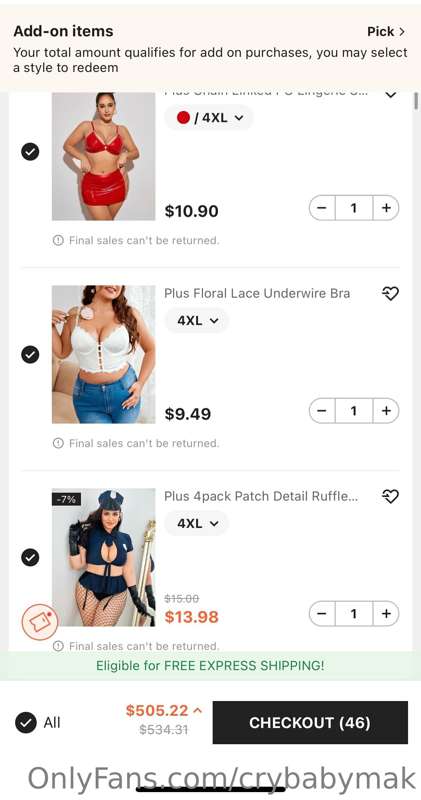Open Pick for add-on items
The height and width of the screenshot is (800, 421).
386,32
